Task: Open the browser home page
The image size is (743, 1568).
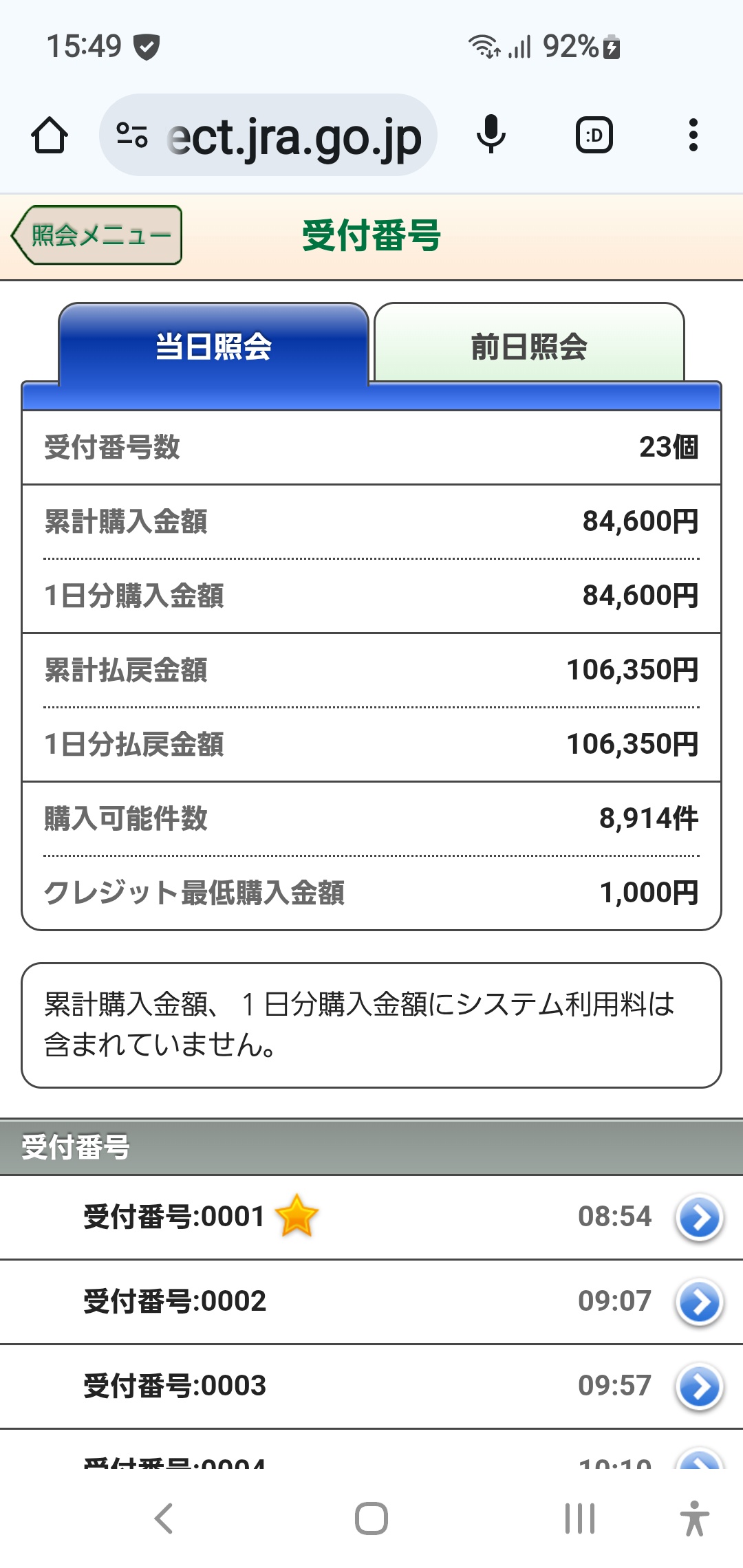Action: point(50,135)
